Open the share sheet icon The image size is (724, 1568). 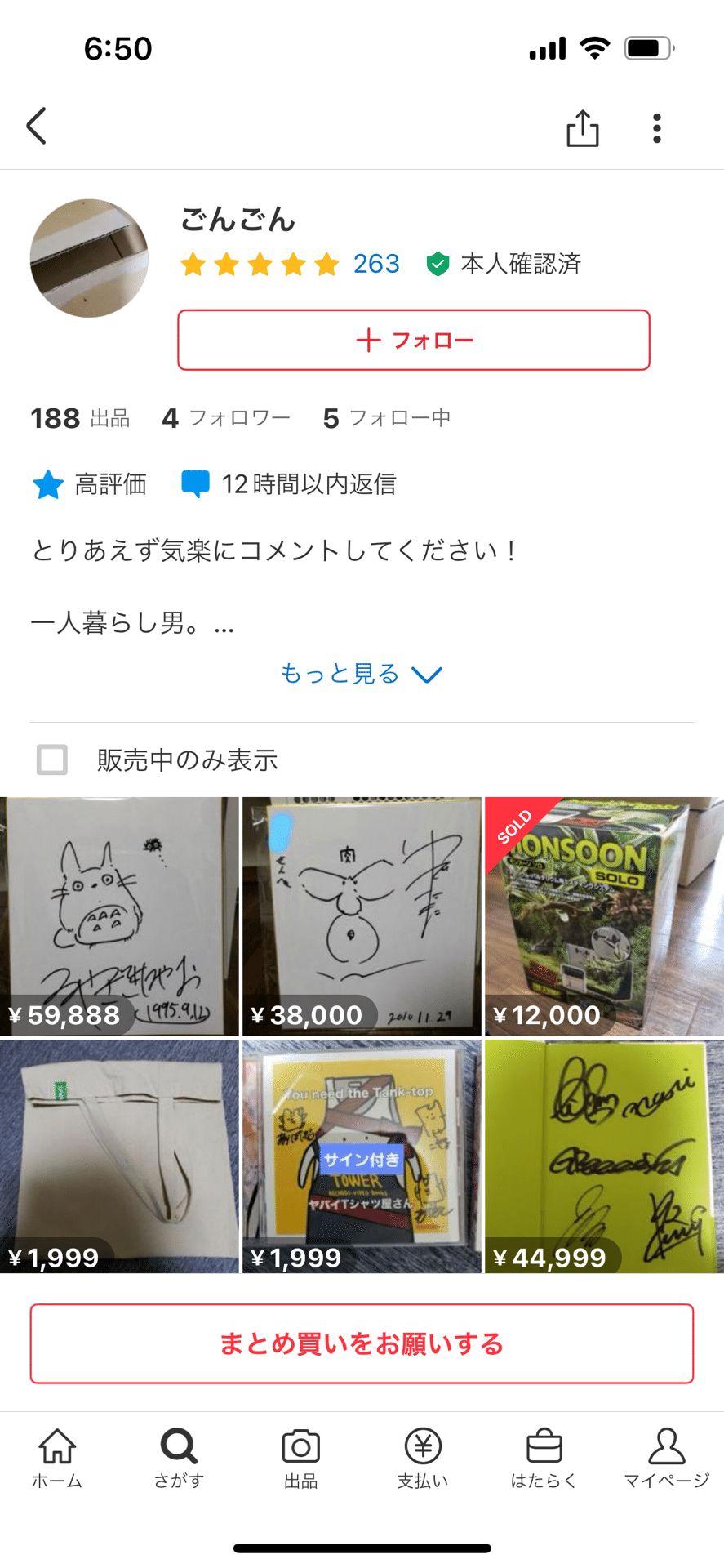[x=582, y=127]
